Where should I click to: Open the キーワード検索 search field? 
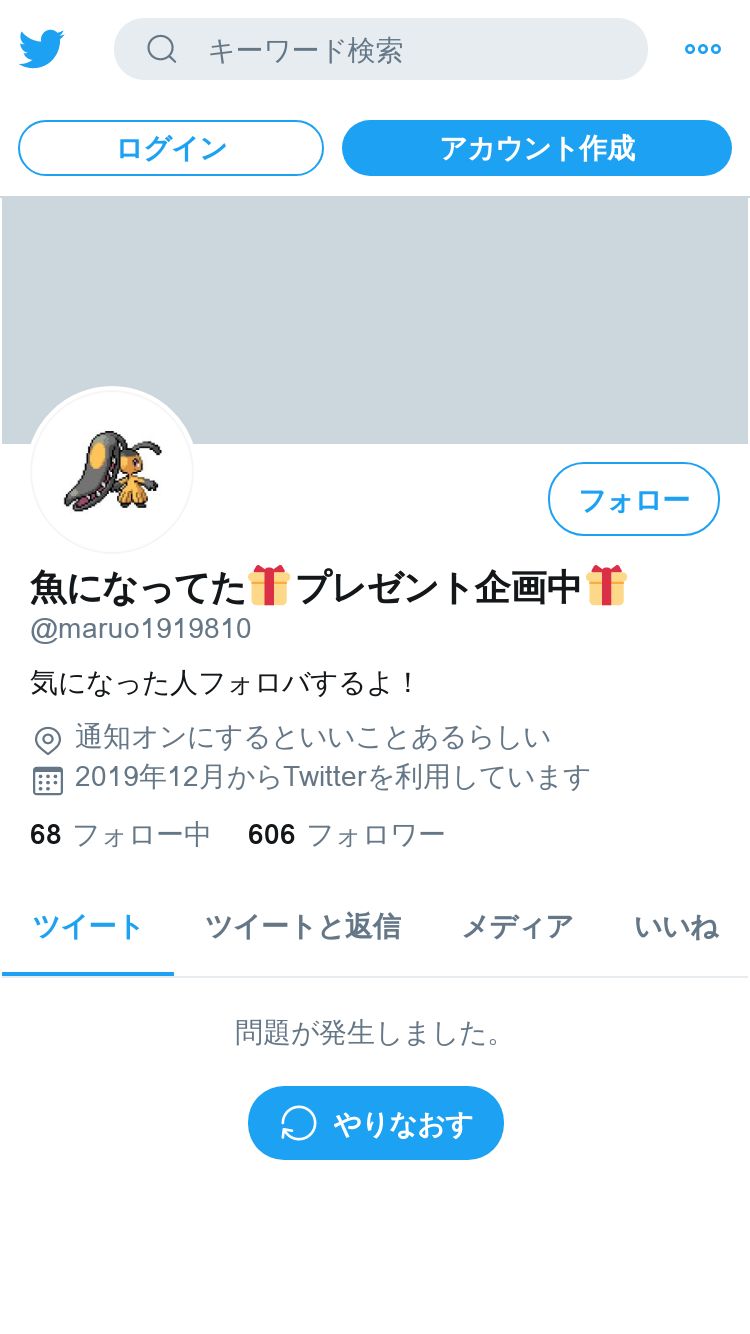pyautogui.click(x=381, y=49)
